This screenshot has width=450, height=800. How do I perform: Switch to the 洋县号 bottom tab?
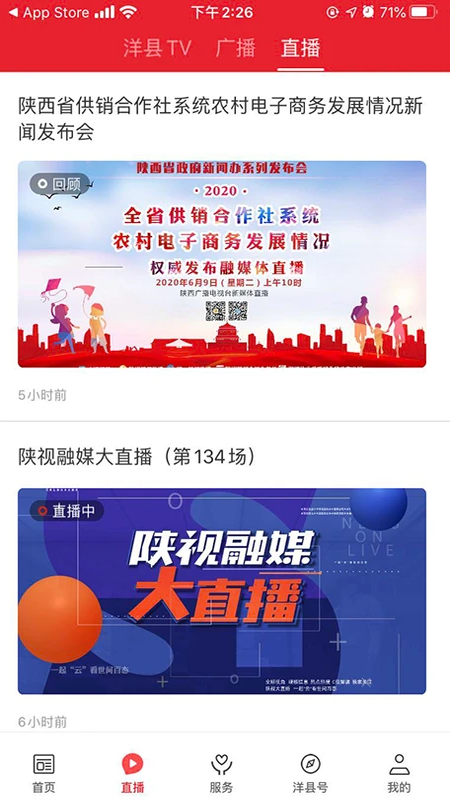[310, 772]
